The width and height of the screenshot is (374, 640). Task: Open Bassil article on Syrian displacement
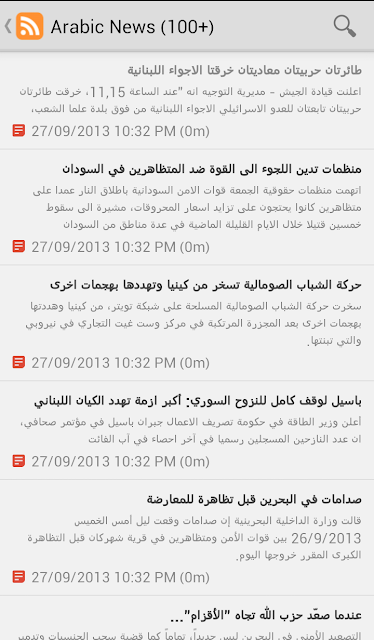pyautogui.click(x=187, y=430)
